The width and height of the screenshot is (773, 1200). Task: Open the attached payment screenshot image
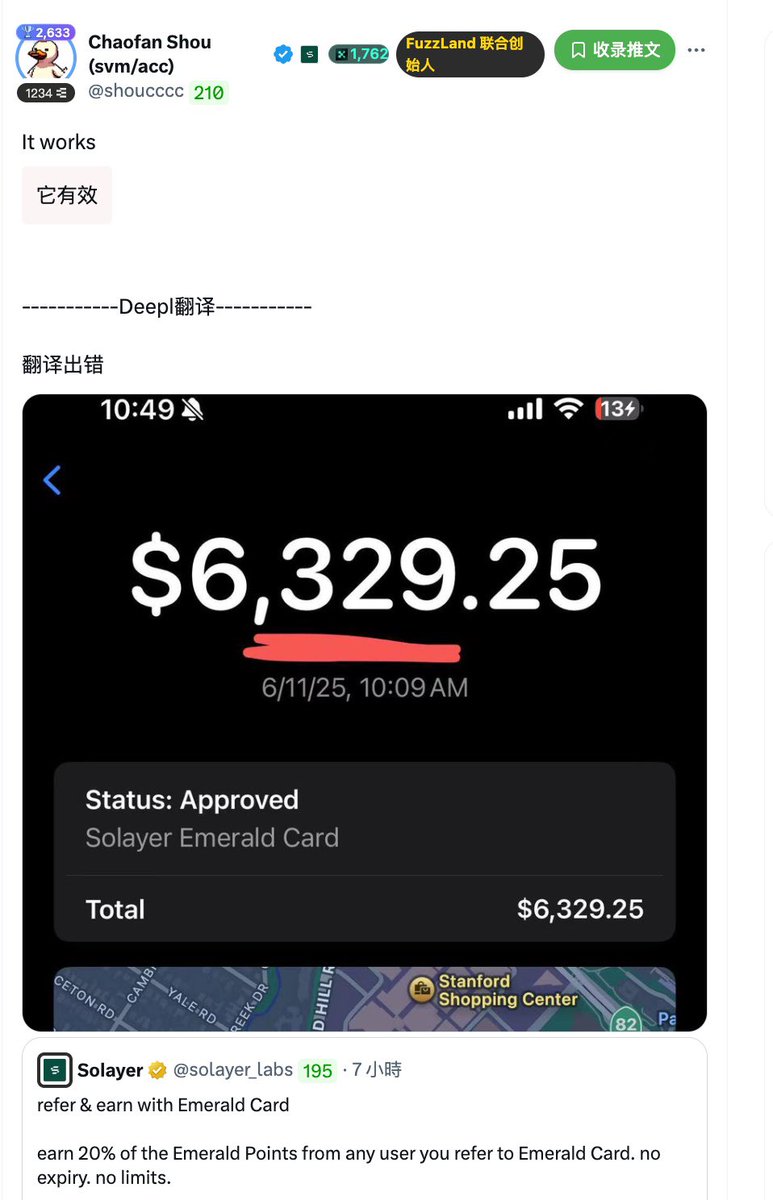[x=364, y=712]
